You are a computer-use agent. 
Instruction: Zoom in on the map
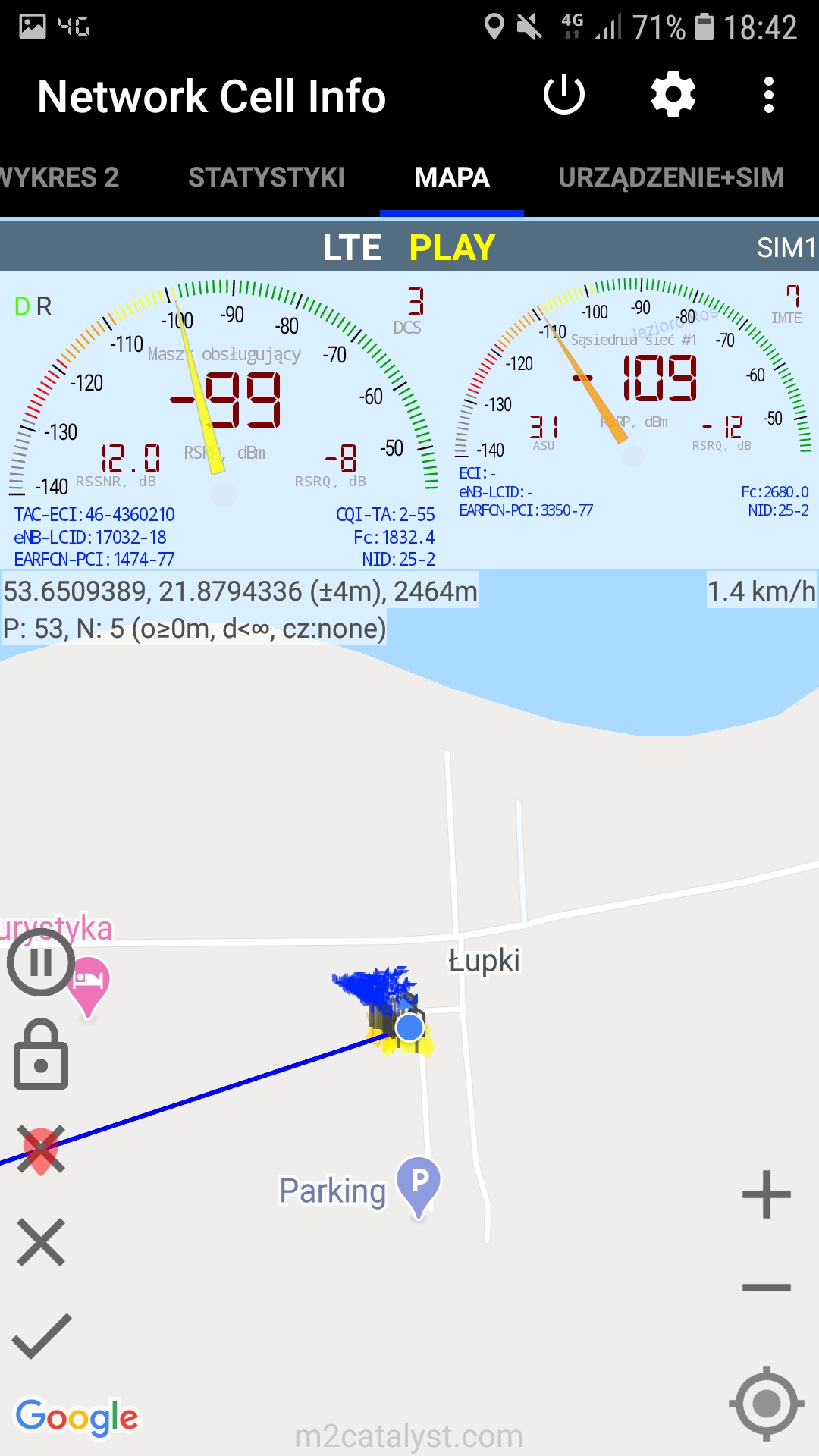(x=766, y=1194)
